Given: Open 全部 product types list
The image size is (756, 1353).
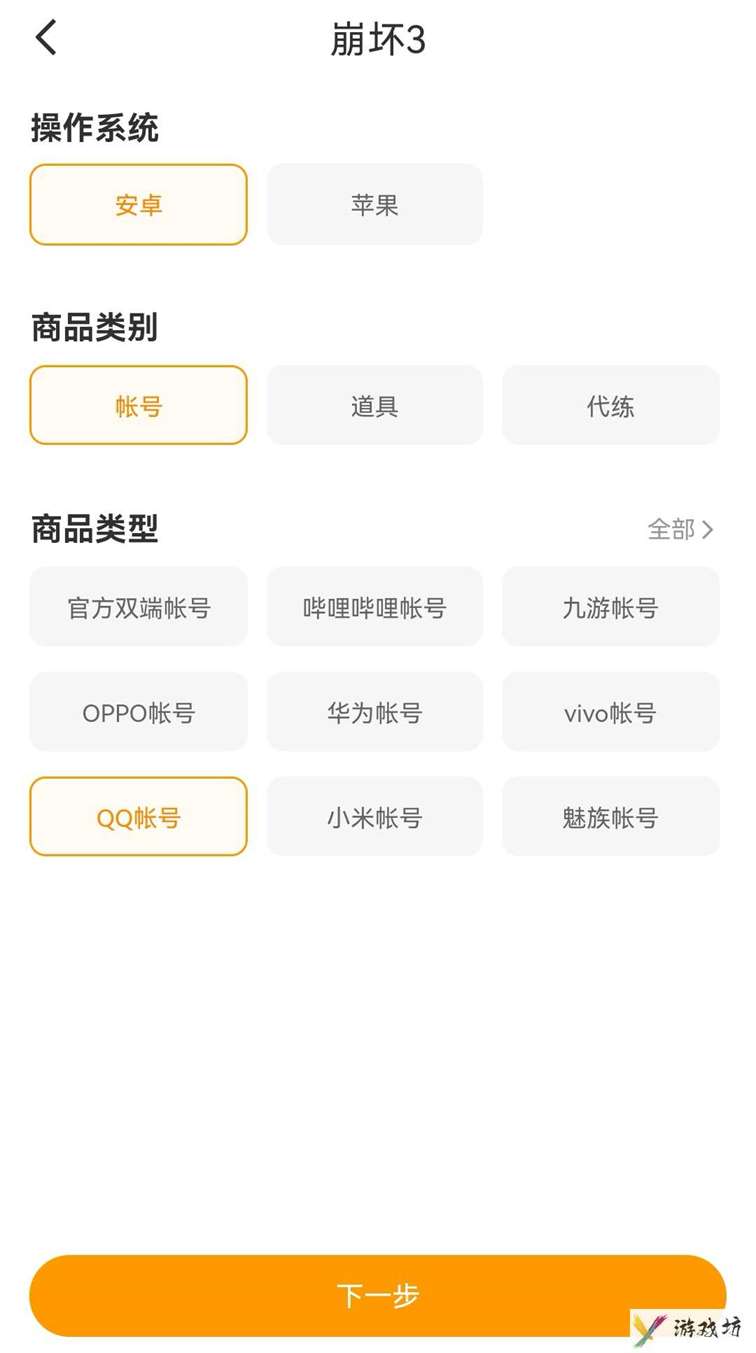Looking at the screenshot, I should point(681,529).
